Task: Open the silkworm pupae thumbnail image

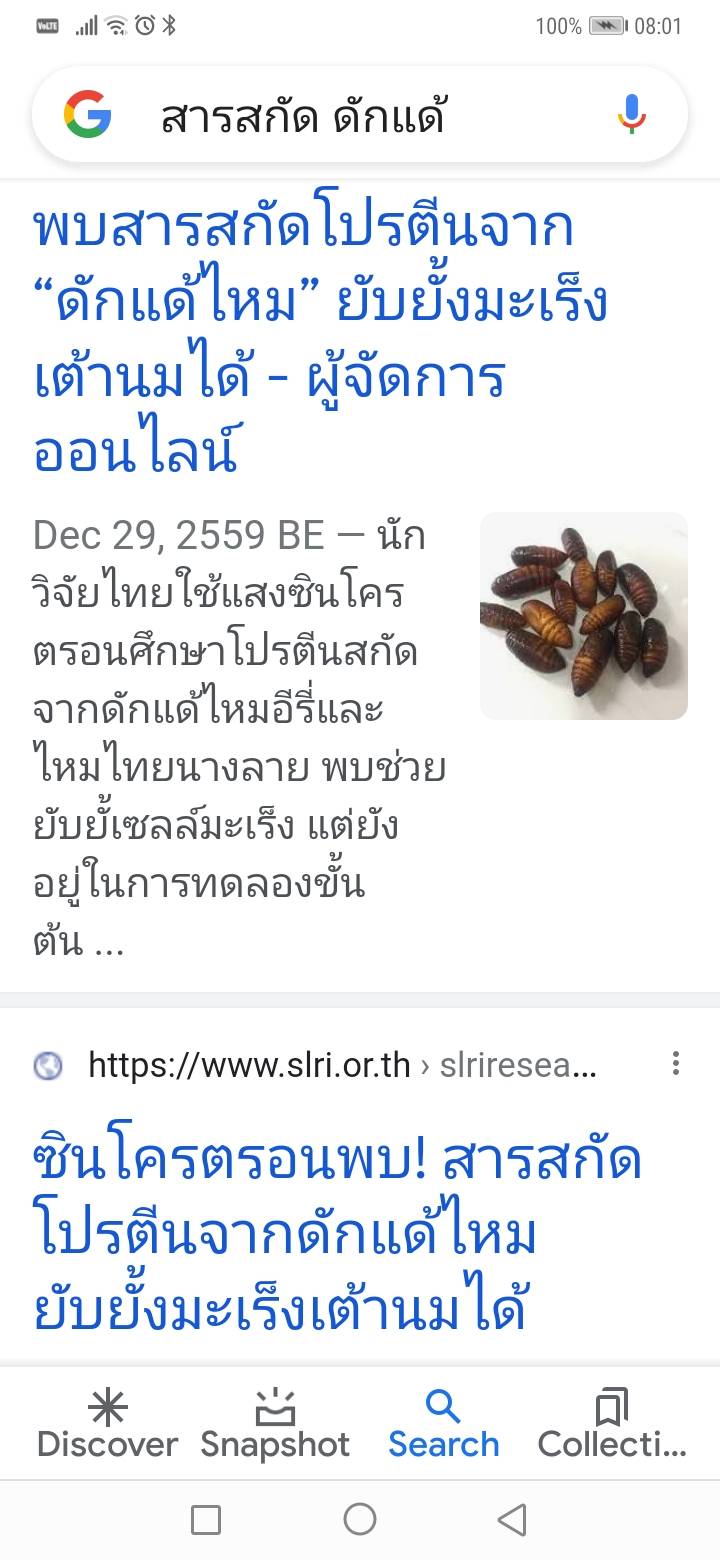Action: point(584,616)
